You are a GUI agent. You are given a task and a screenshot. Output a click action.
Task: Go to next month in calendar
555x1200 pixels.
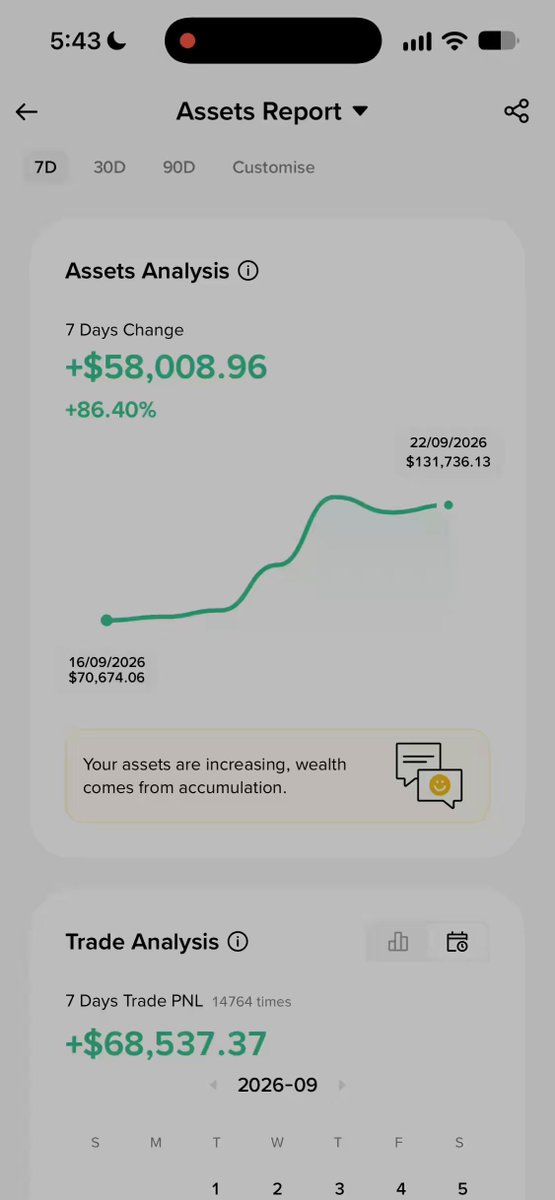click(x=342, y=1085)
